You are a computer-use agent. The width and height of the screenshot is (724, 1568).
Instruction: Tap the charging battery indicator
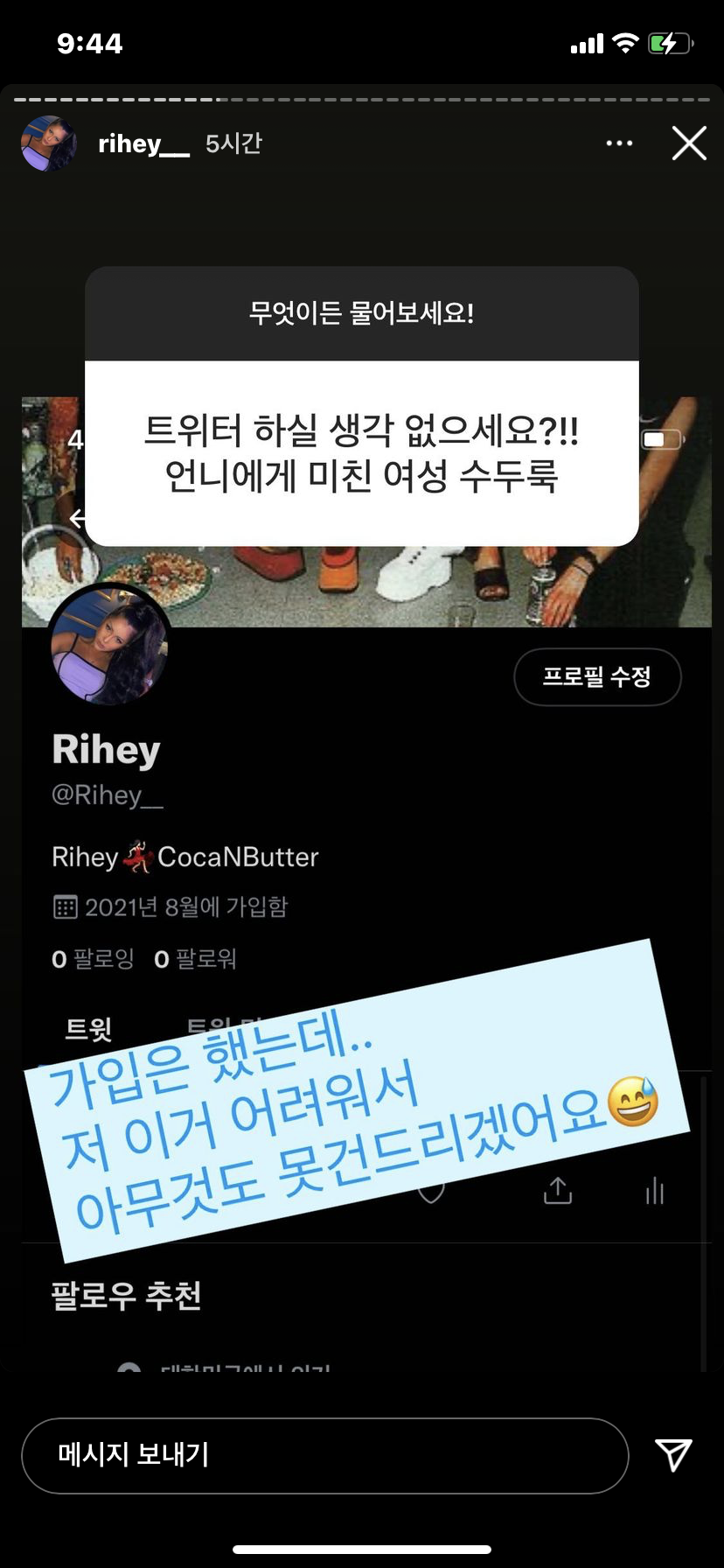pos(667,43)
